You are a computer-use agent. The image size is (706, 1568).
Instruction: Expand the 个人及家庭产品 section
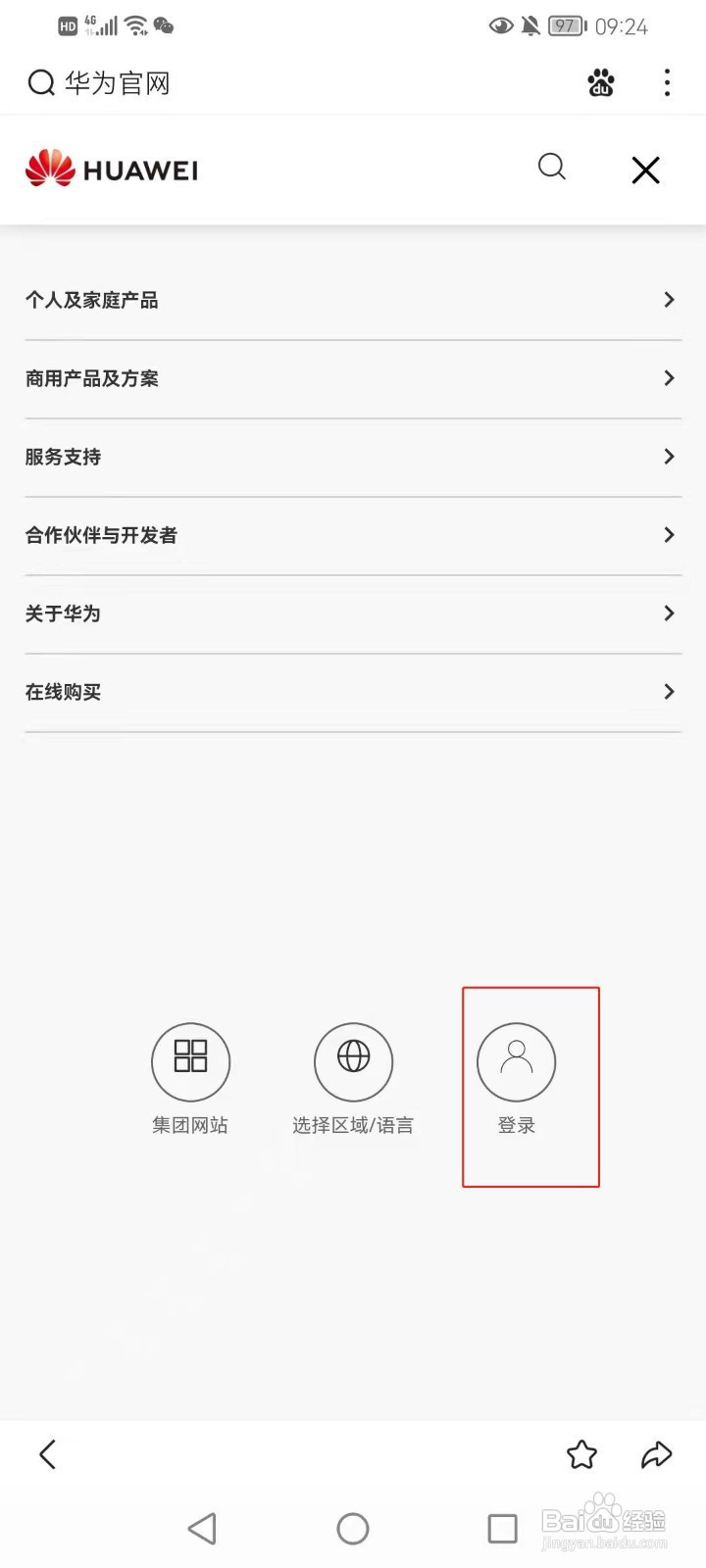tap(353, 300)
